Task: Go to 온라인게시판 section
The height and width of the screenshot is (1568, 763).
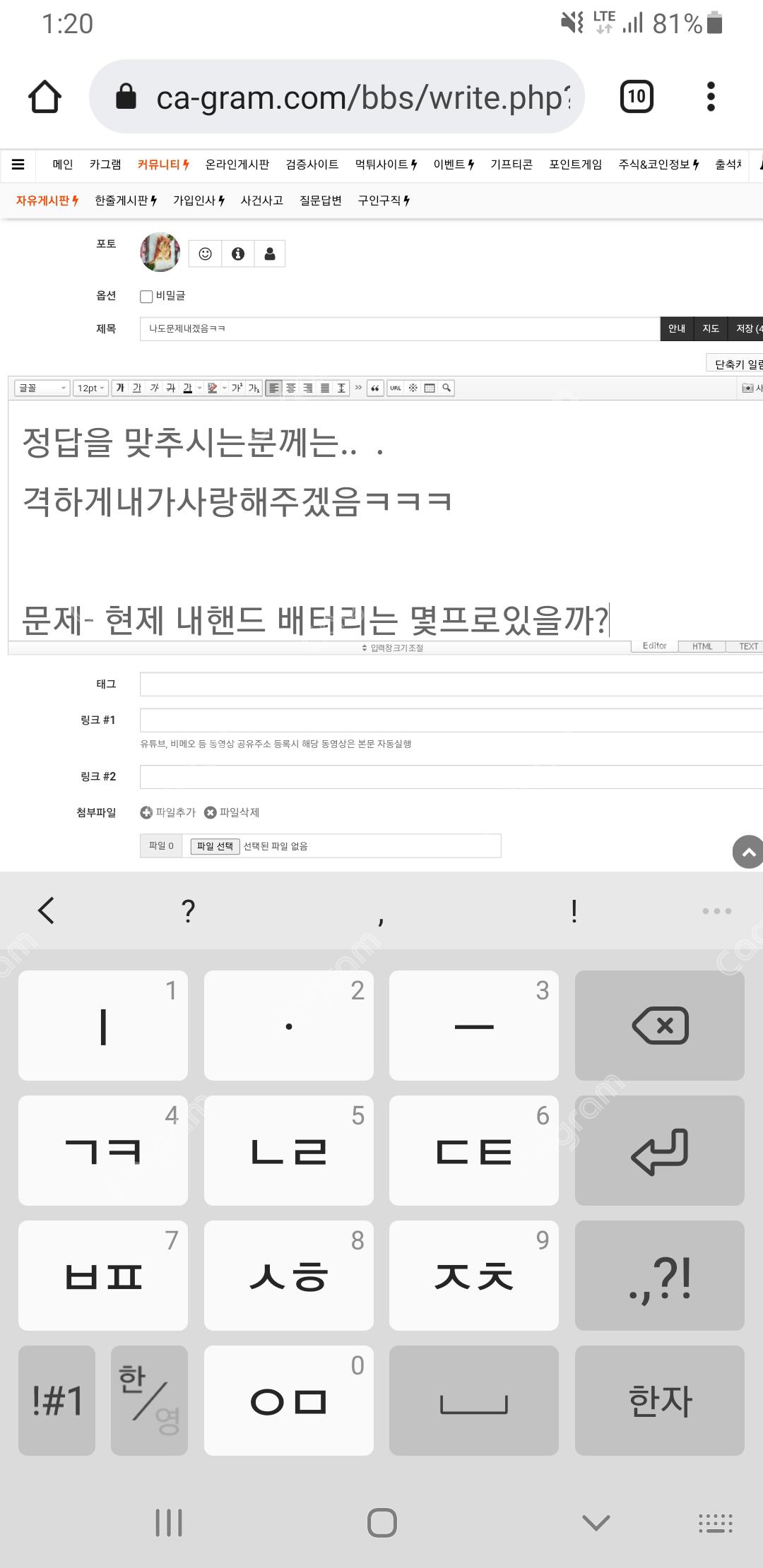Action: click(237, 165)
